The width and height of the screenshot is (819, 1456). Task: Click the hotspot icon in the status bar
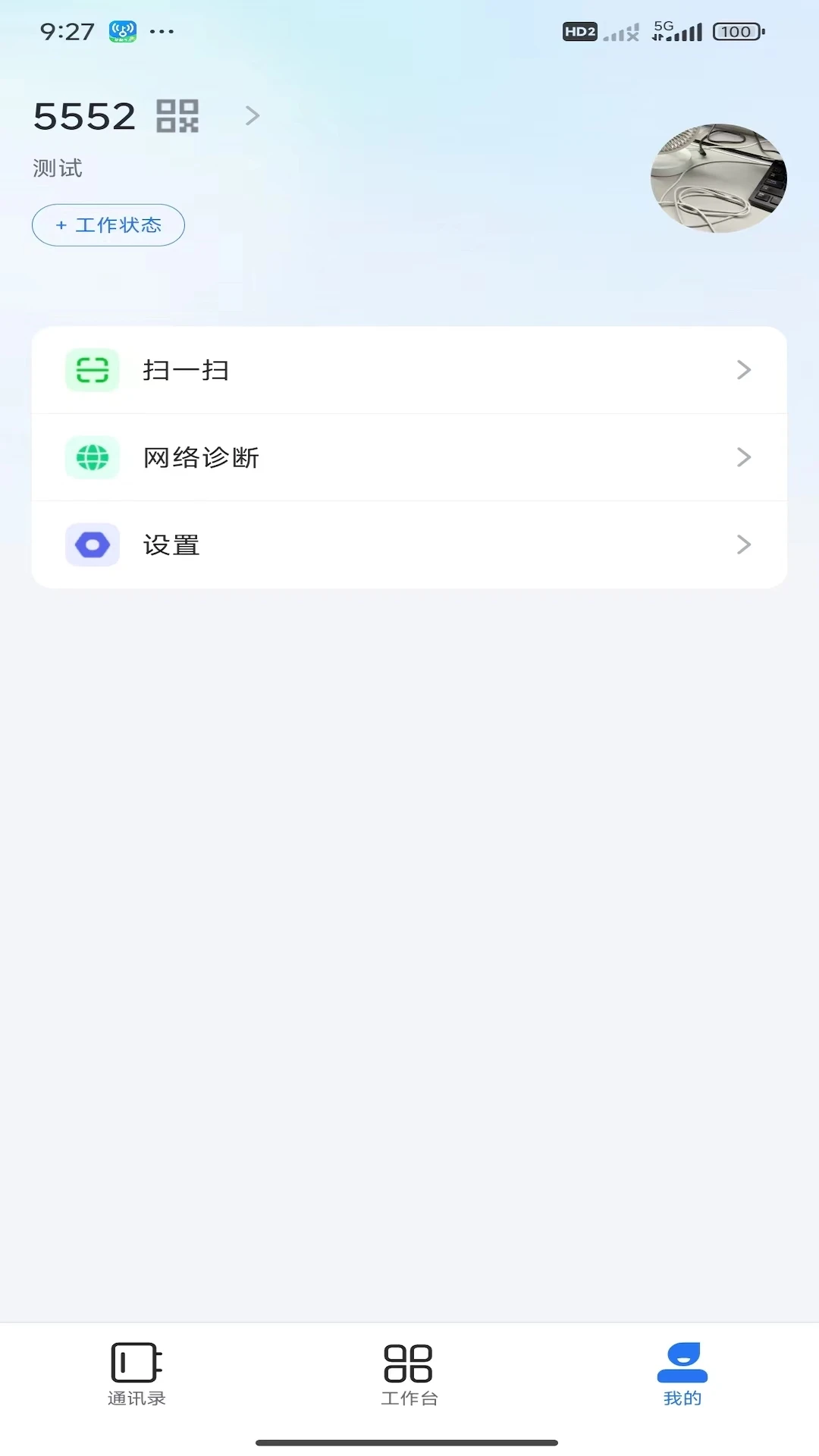tap(124, 32)
